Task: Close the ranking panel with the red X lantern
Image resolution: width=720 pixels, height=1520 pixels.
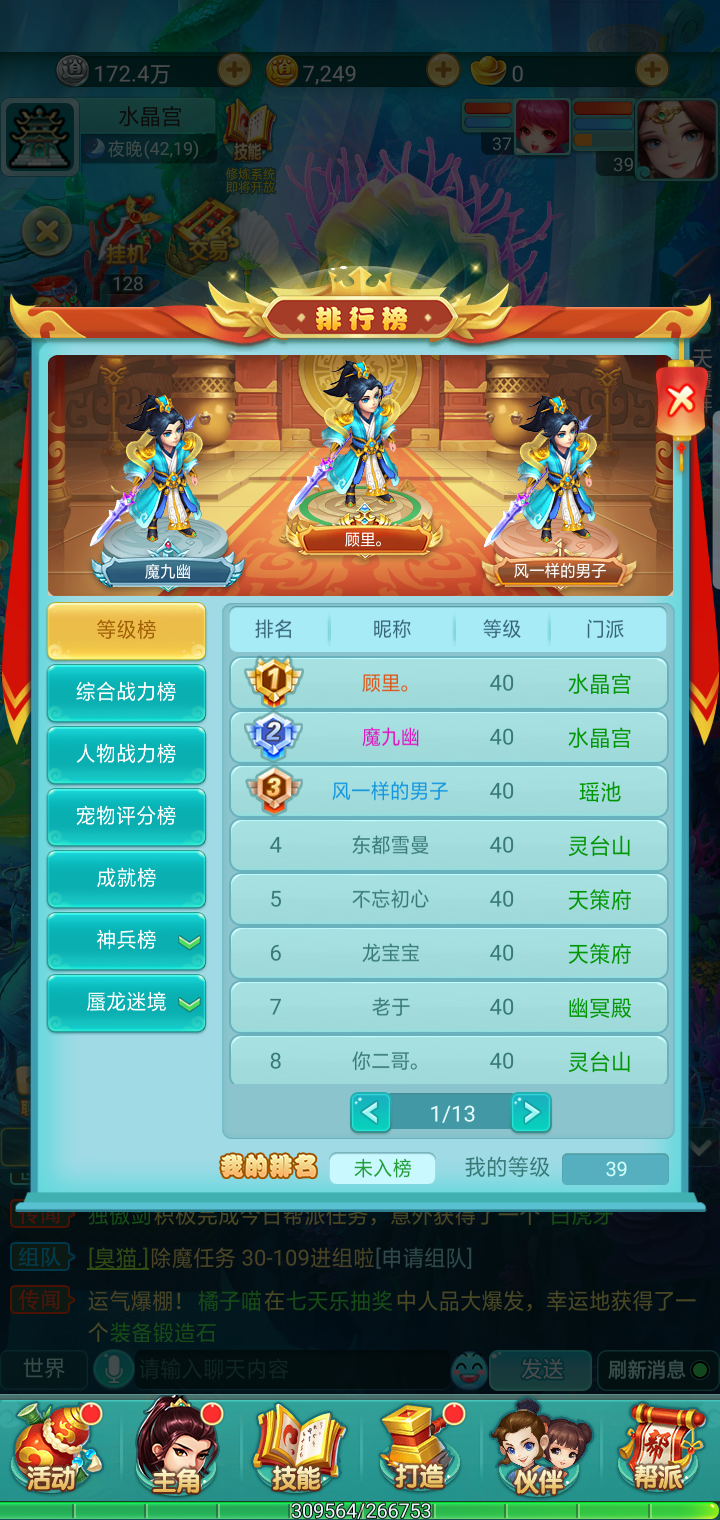Action: click(x=681, y=401)
